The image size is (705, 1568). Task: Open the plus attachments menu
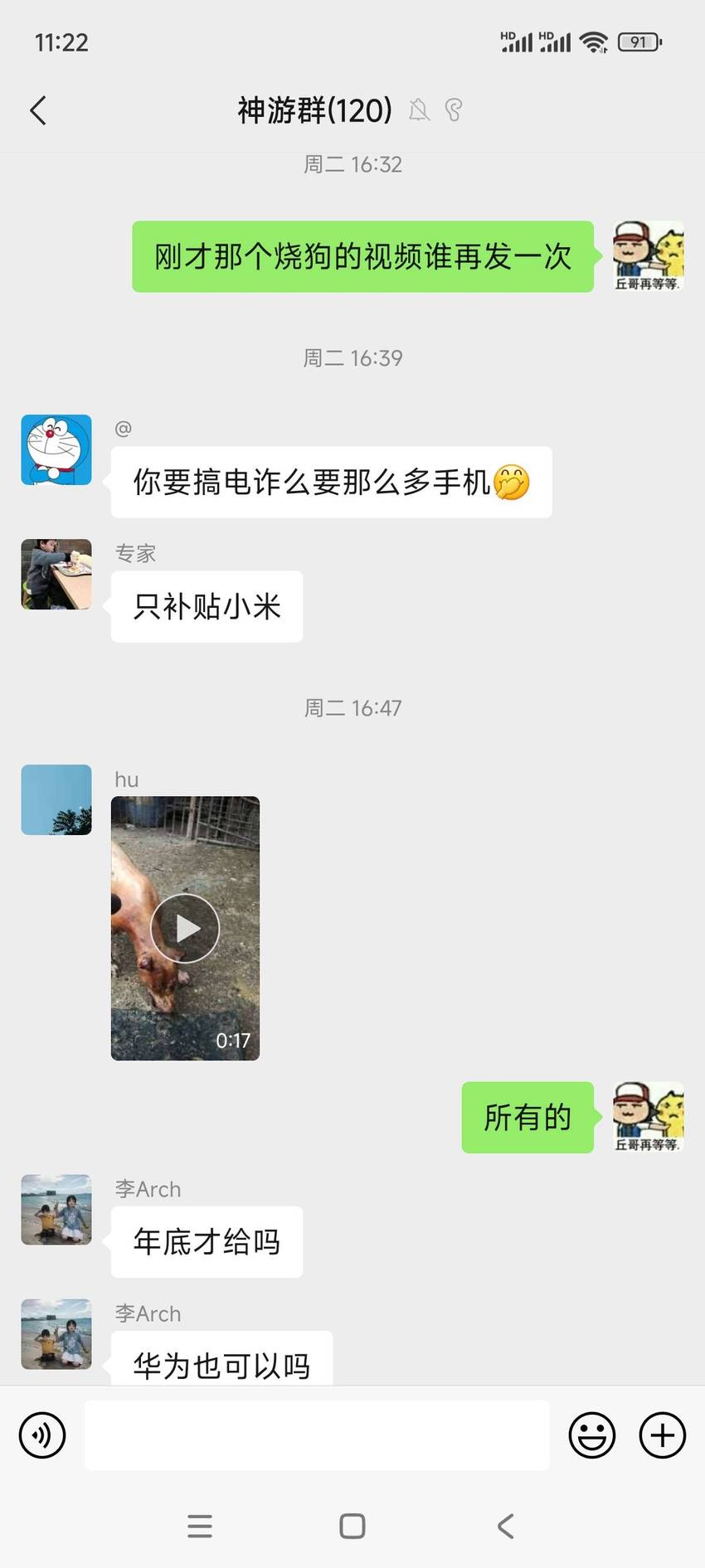click(x=663, y=1435)
